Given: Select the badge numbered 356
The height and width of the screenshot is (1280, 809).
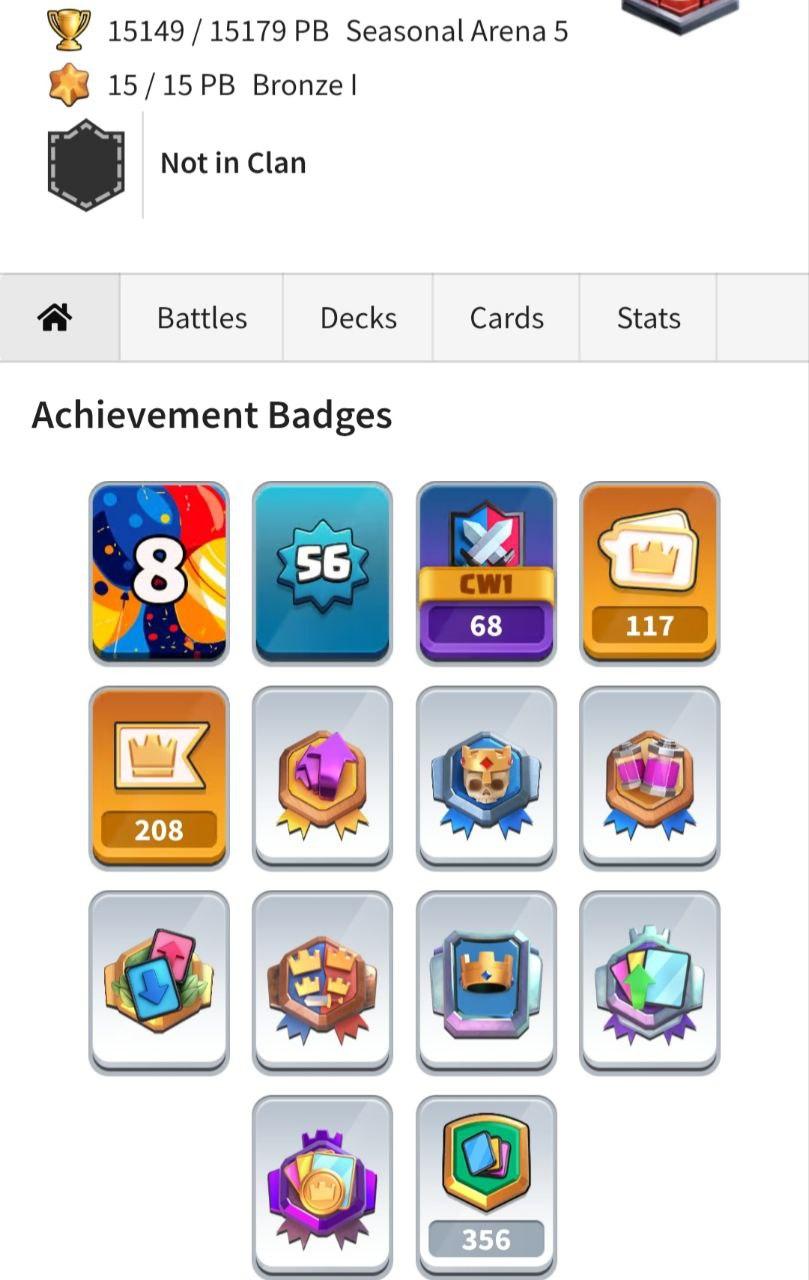Looking at the screenshot, I should (485, 1184).
